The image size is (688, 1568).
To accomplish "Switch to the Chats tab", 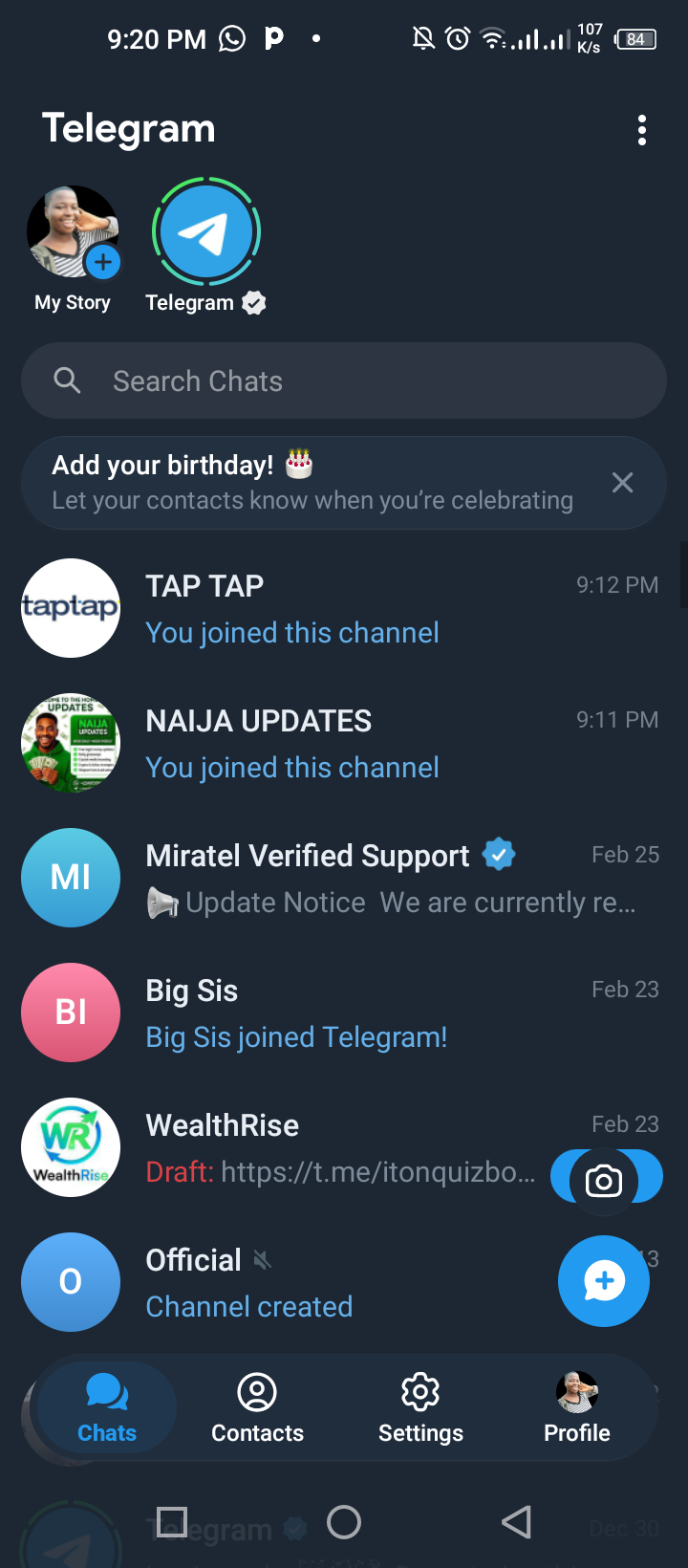I will coord(107,1407).
